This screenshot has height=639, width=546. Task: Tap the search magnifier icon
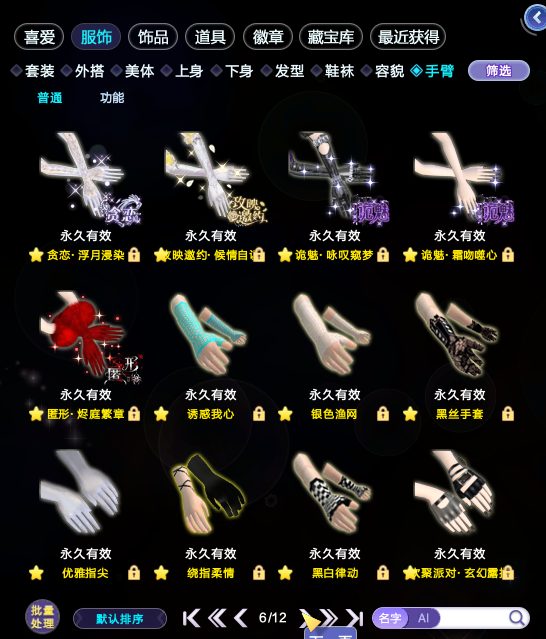coord(517,618)
